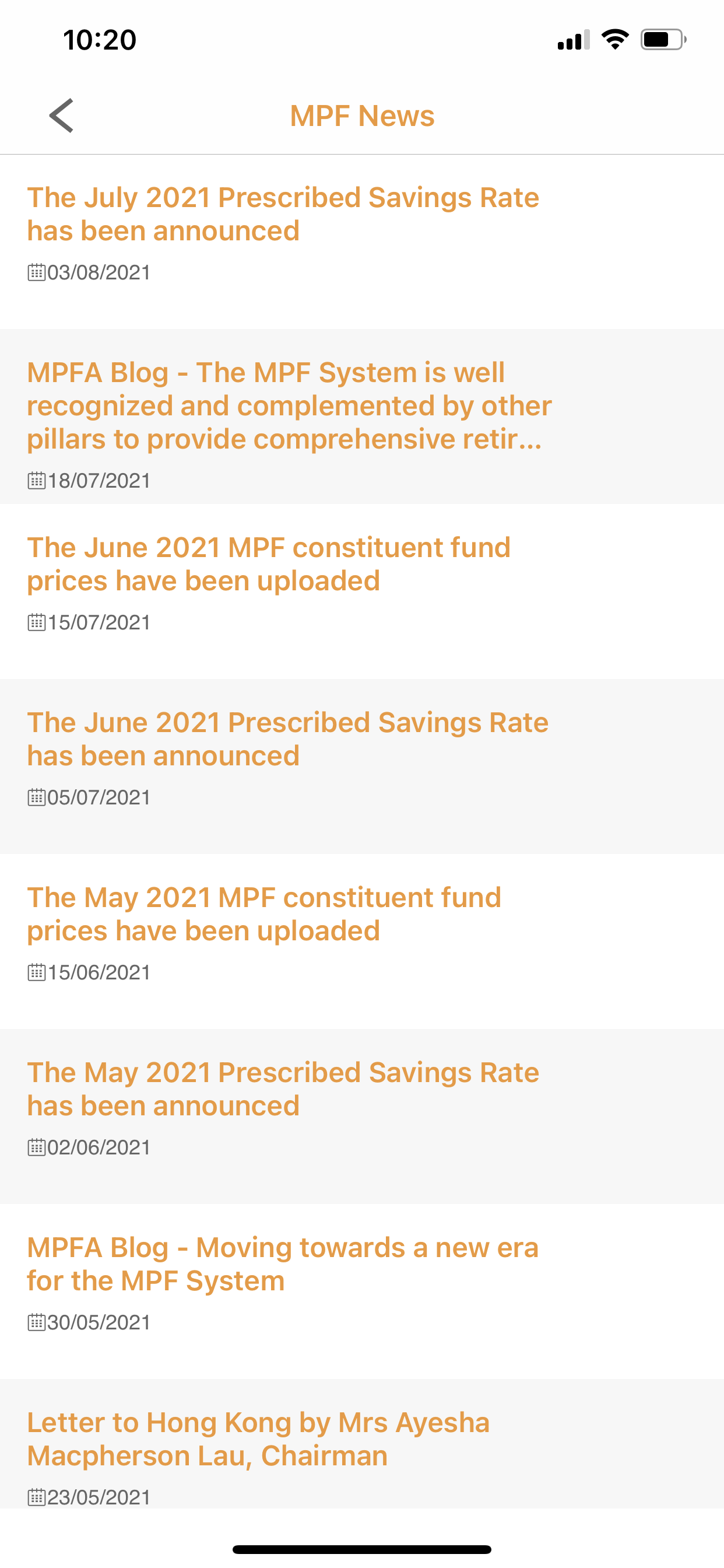Open MPFA Blog on MPF System recognition
This screenshot has height=1568, width=724.
[x=362, y=416]
